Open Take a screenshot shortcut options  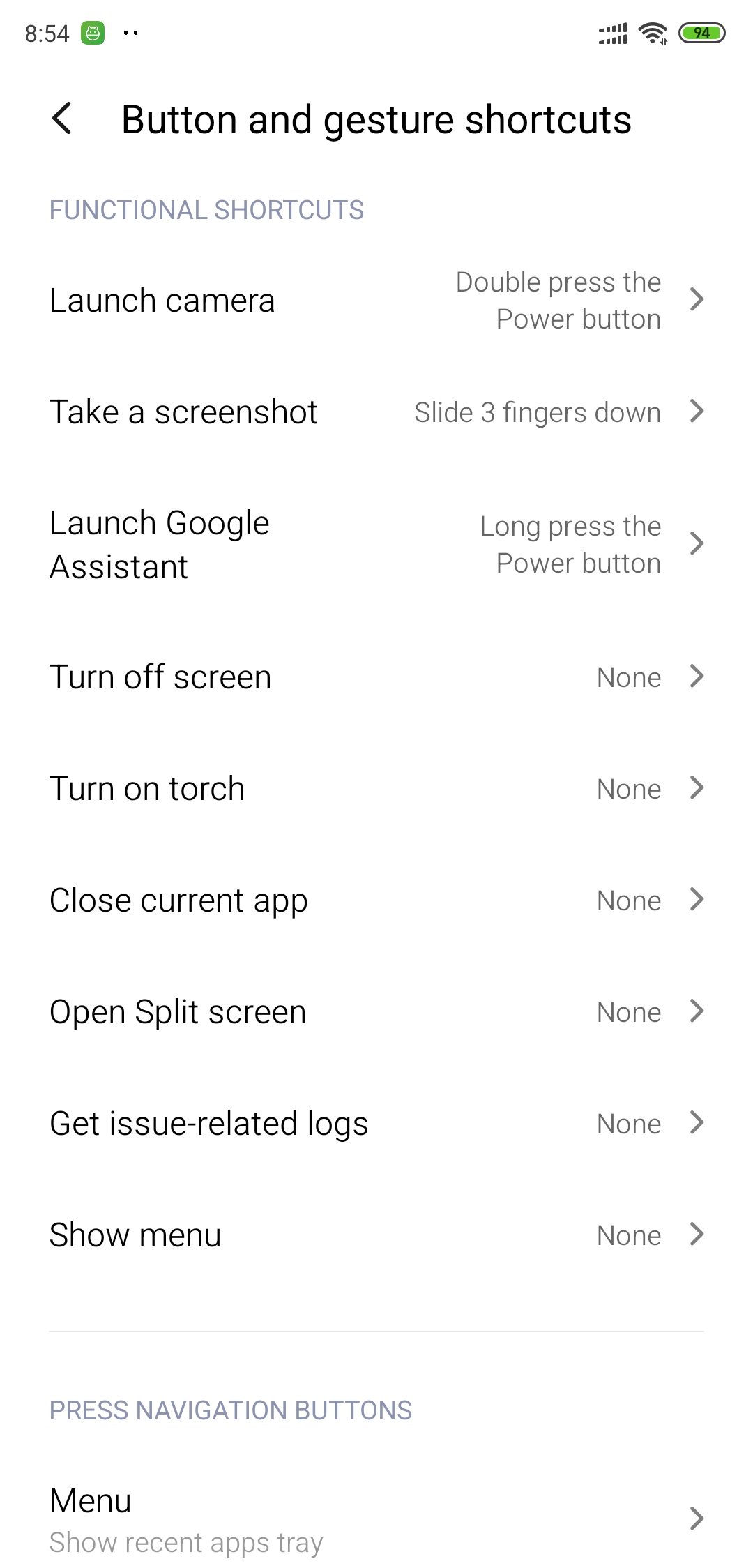(x=376, y=412)
